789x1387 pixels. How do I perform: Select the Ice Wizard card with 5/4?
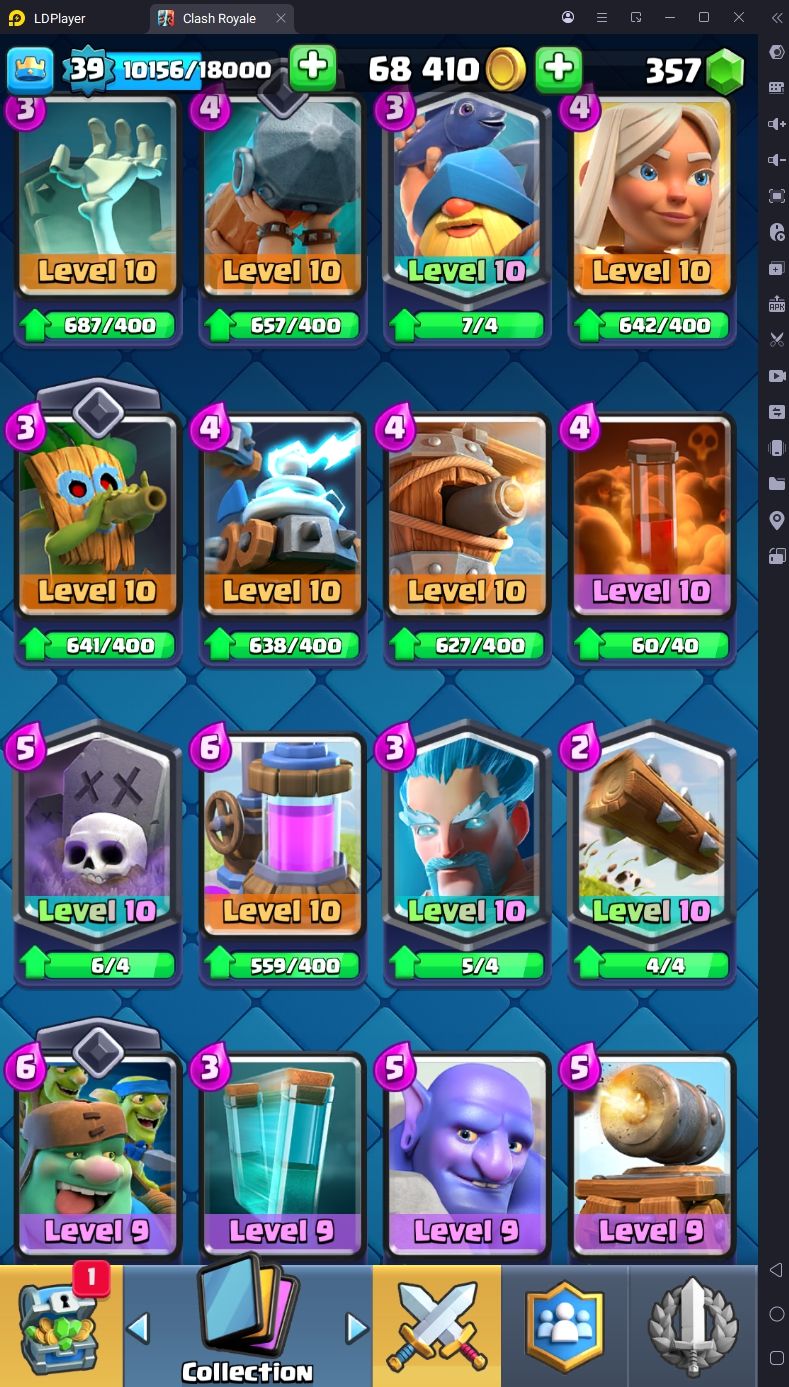pos(467,849)
